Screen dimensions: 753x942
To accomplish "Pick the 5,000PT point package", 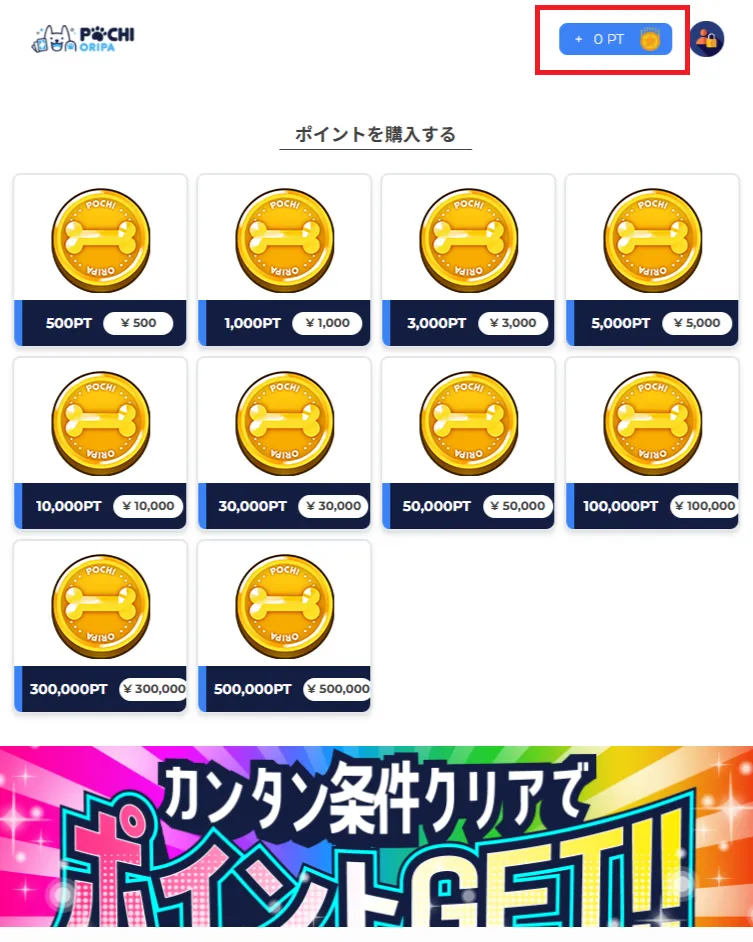I will [652, 261].
